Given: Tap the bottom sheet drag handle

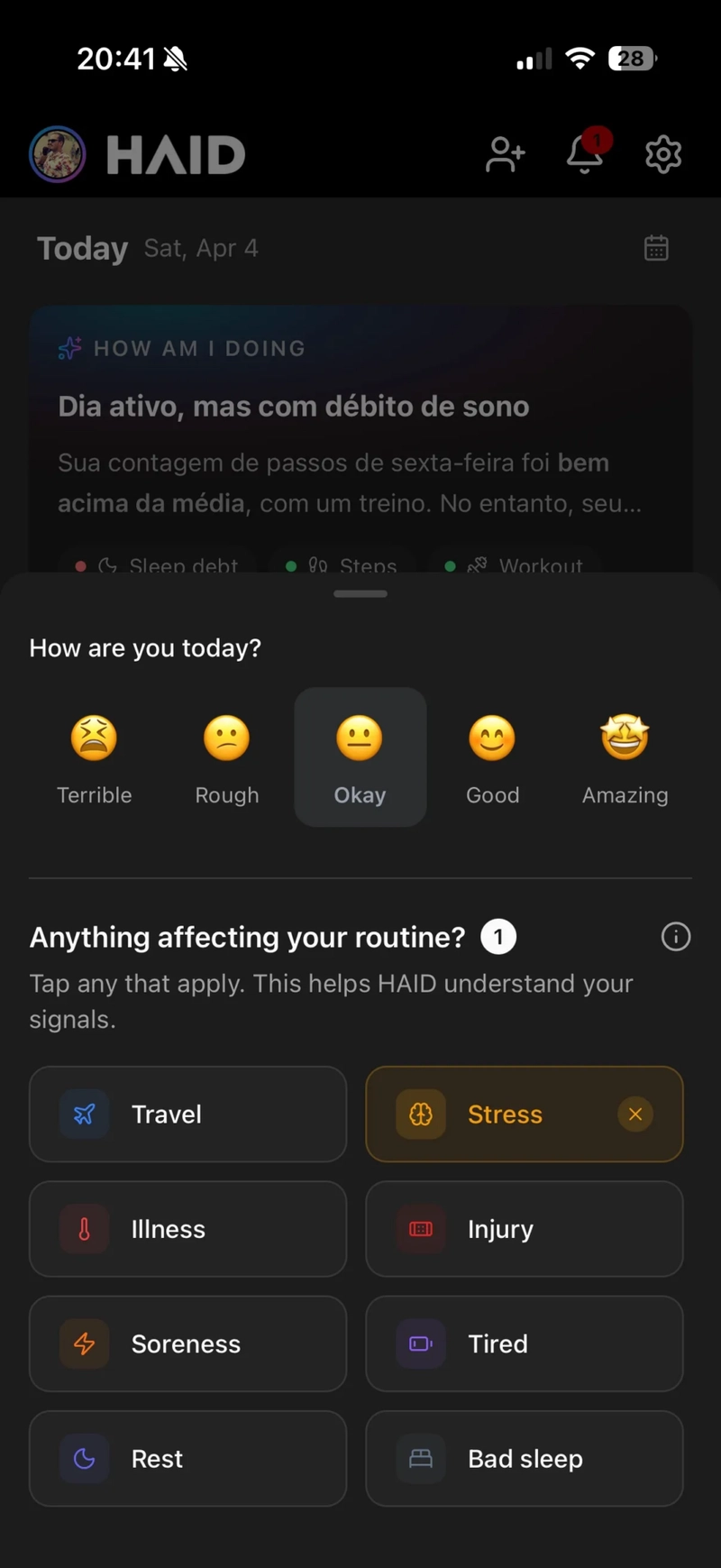Looking at the screenshot, I should pyautogui.click(x=360, y=594).
